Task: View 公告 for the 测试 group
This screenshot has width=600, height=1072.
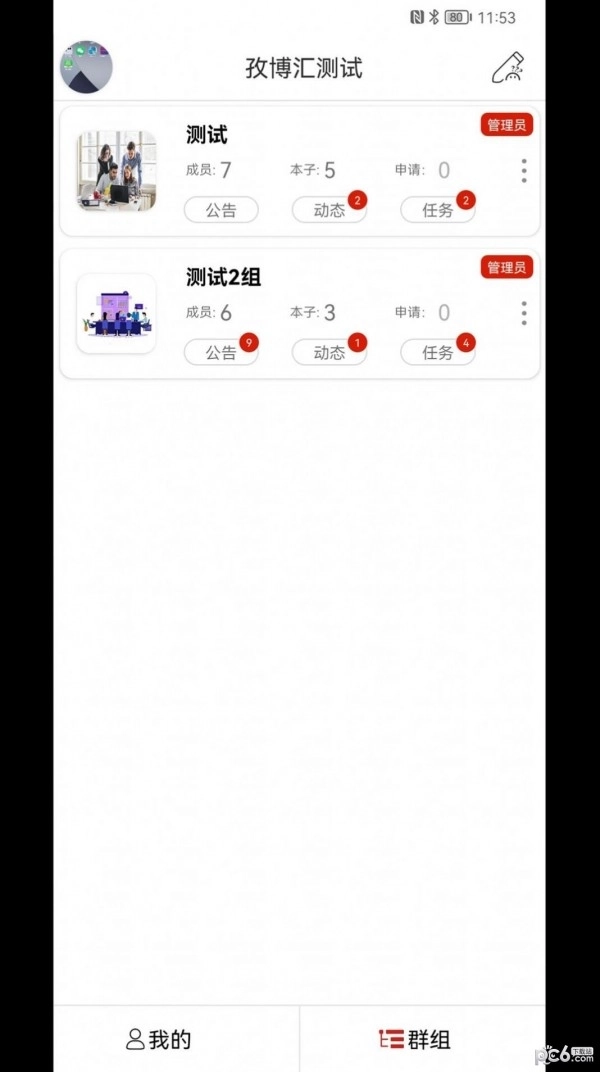Action: [x=221, y=210]
